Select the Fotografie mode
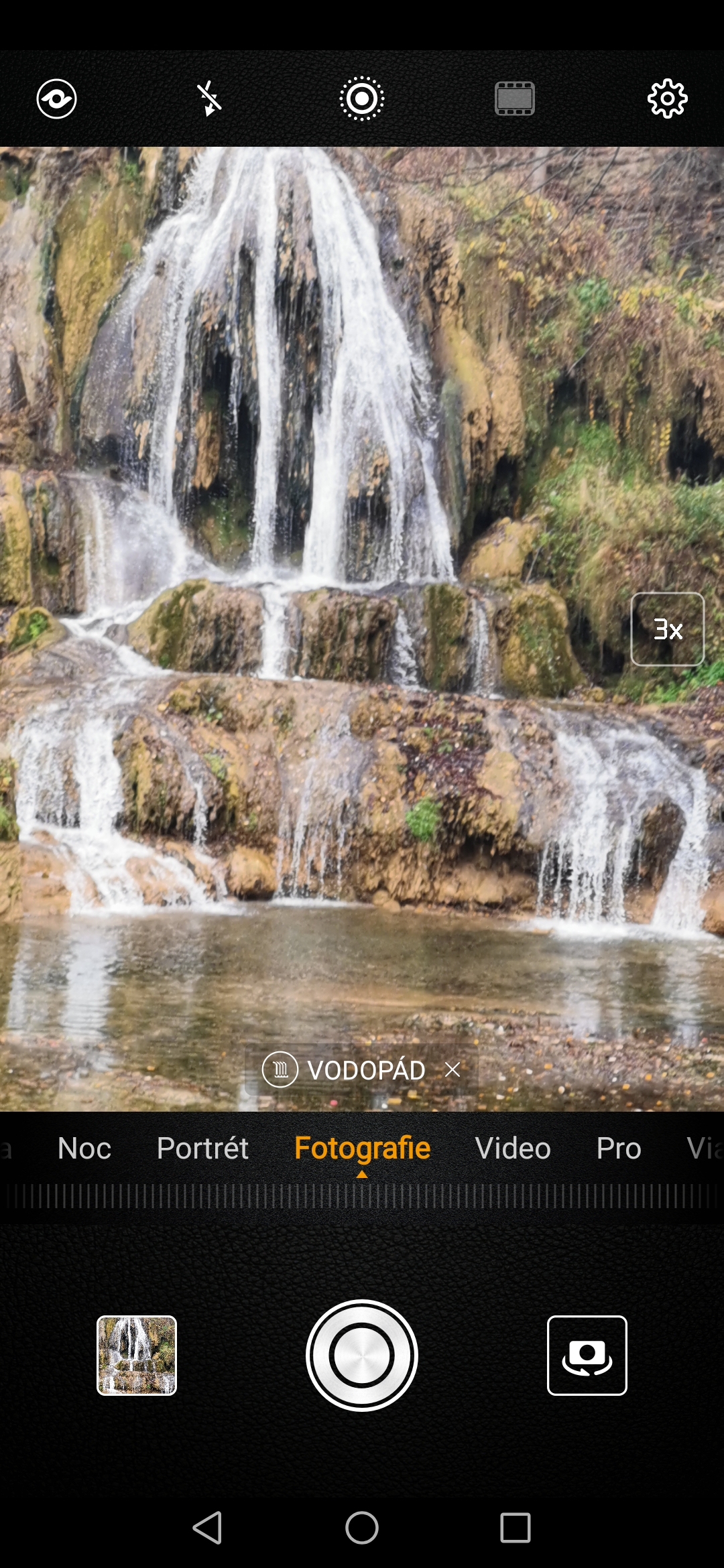Viewport: 724px width, 1568px height. [x=362, y=1149]
